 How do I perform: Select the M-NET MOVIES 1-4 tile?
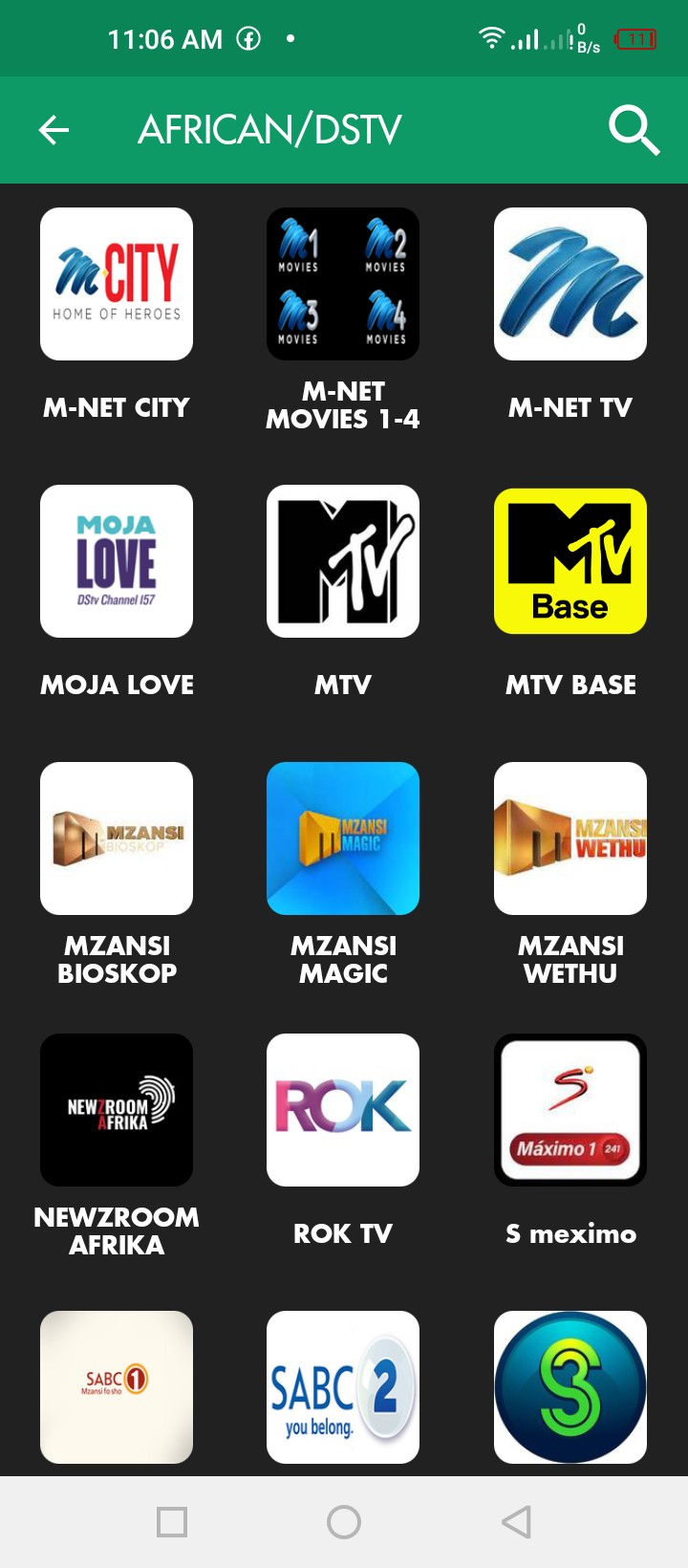pos(343,284)
